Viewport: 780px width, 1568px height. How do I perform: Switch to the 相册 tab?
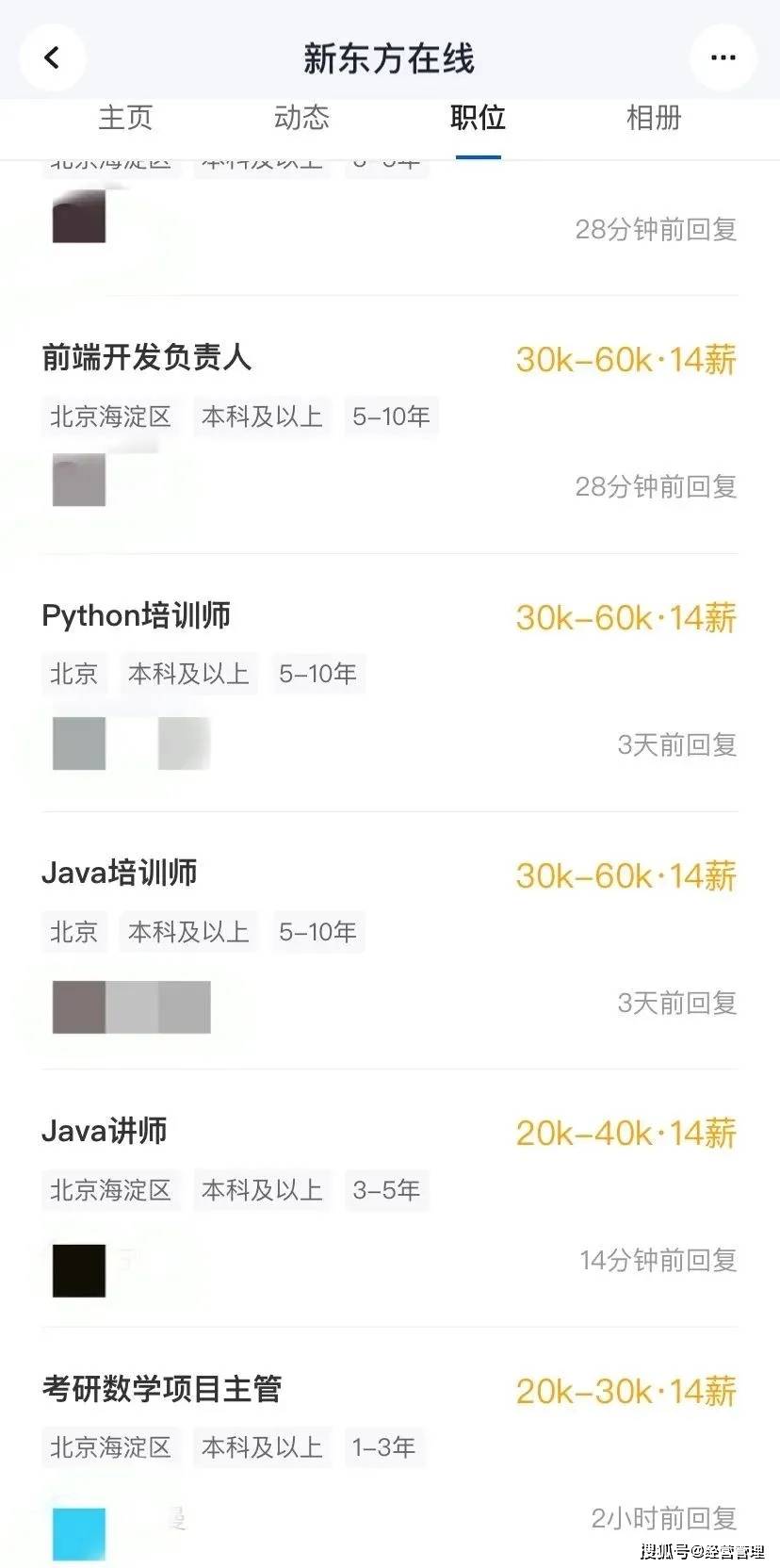pos(654,118)
